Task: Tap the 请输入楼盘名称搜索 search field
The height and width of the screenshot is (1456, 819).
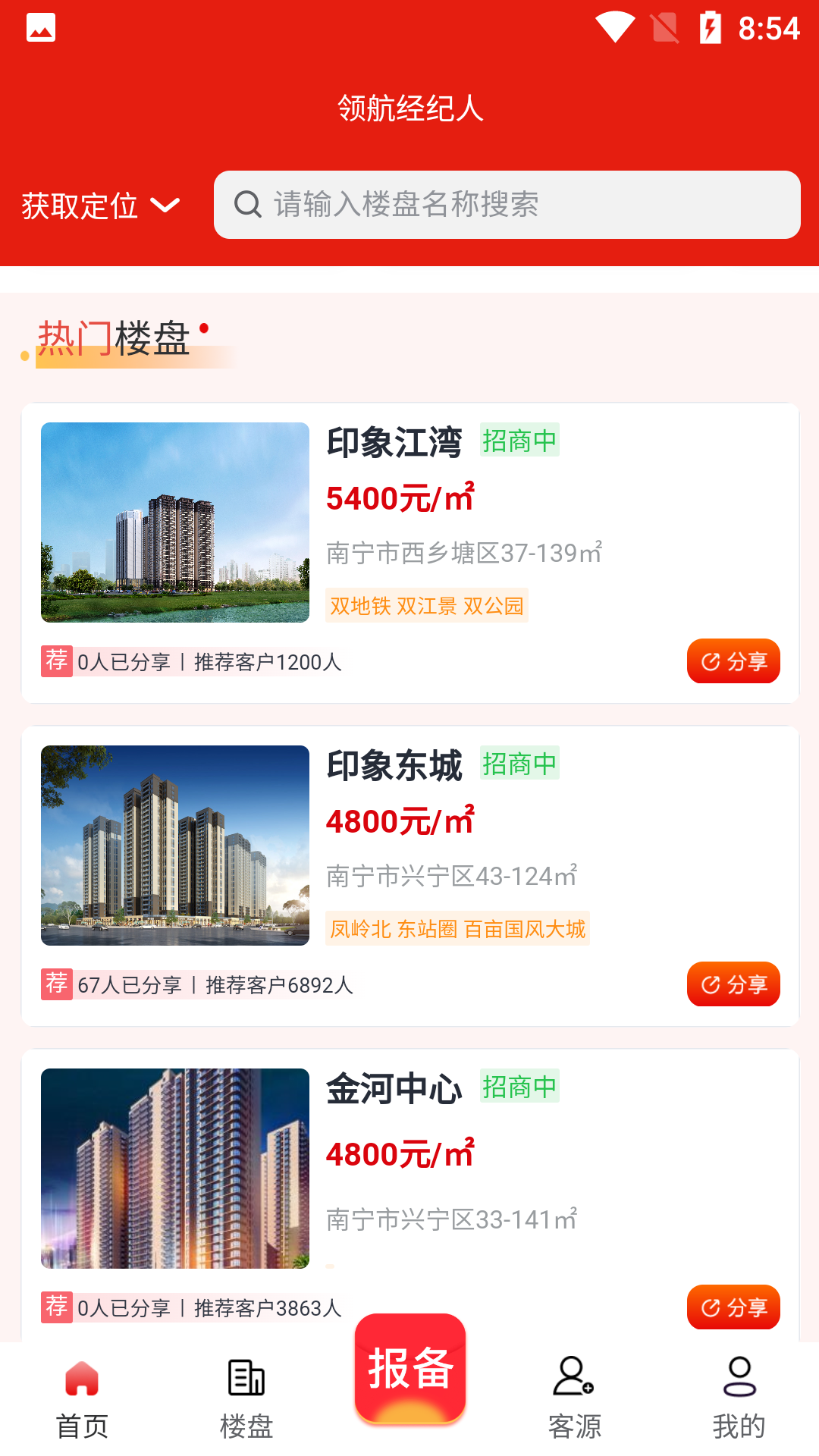Action: pos(507,205)
